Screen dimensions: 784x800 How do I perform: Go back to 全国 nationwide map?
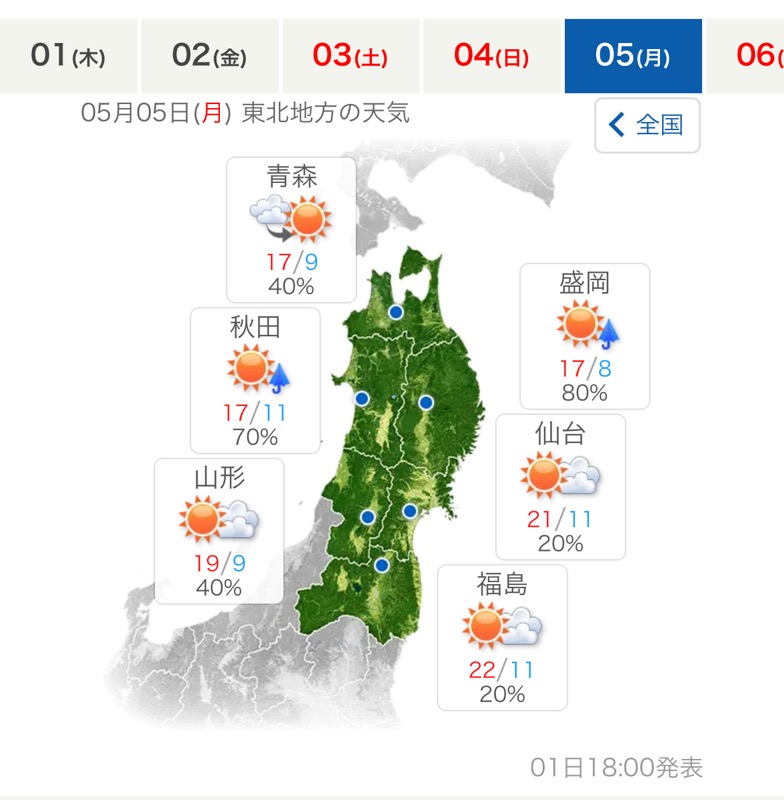pyautogui.click(x=647, y=125)
